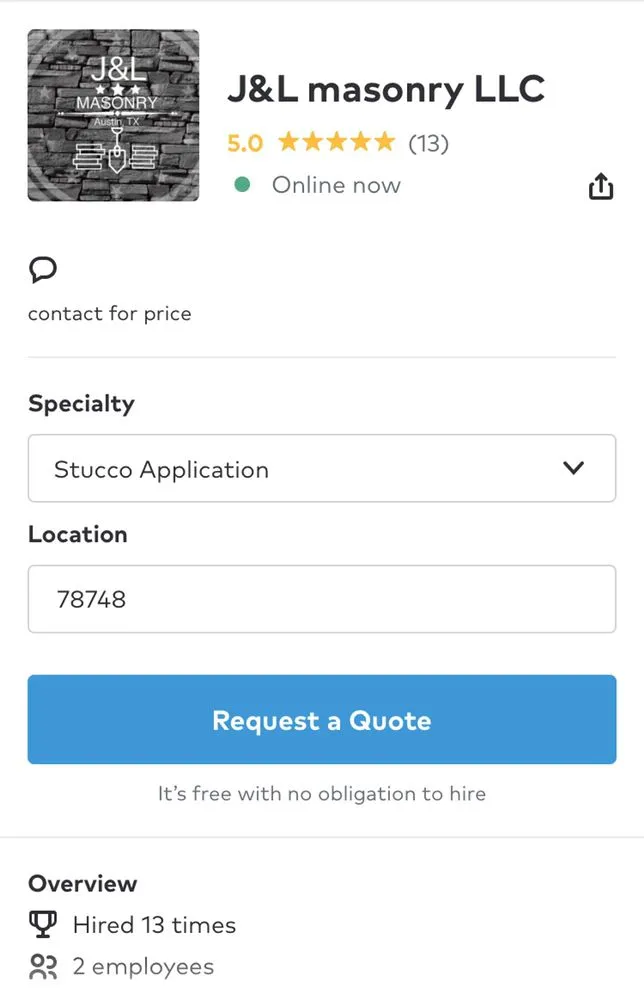This screenshot has width=644, height=1000.
Task: Share the J&L masonry LLC profile
Action: coord(600,186)
